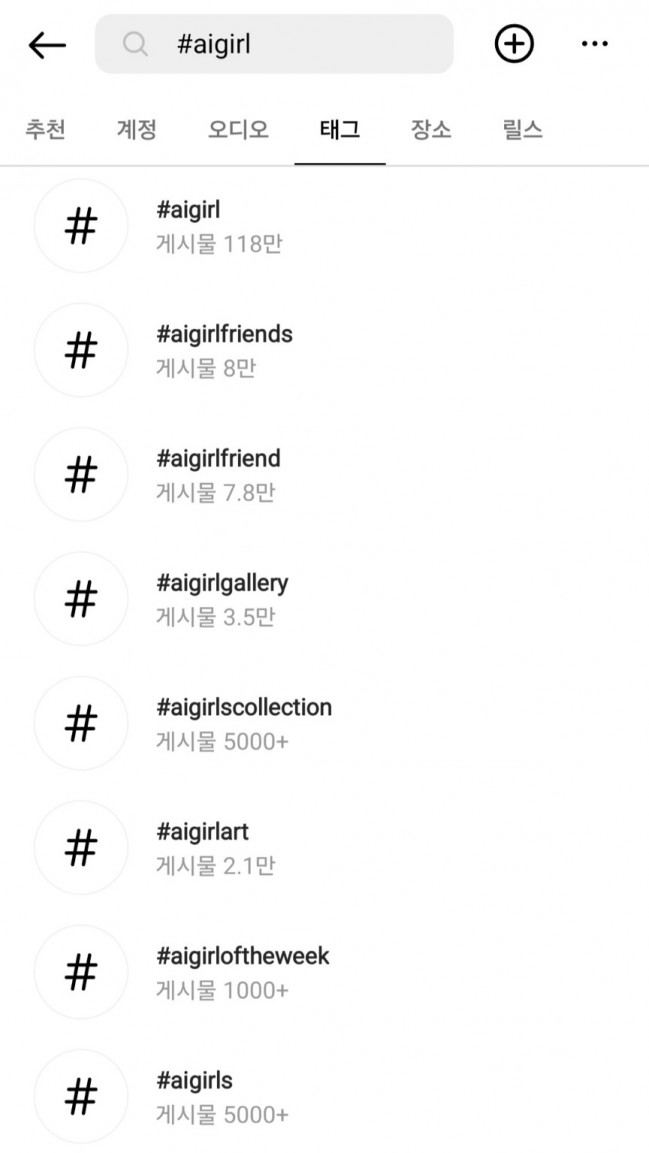Open the #aigirlscollection hashtag

point(243,724)
